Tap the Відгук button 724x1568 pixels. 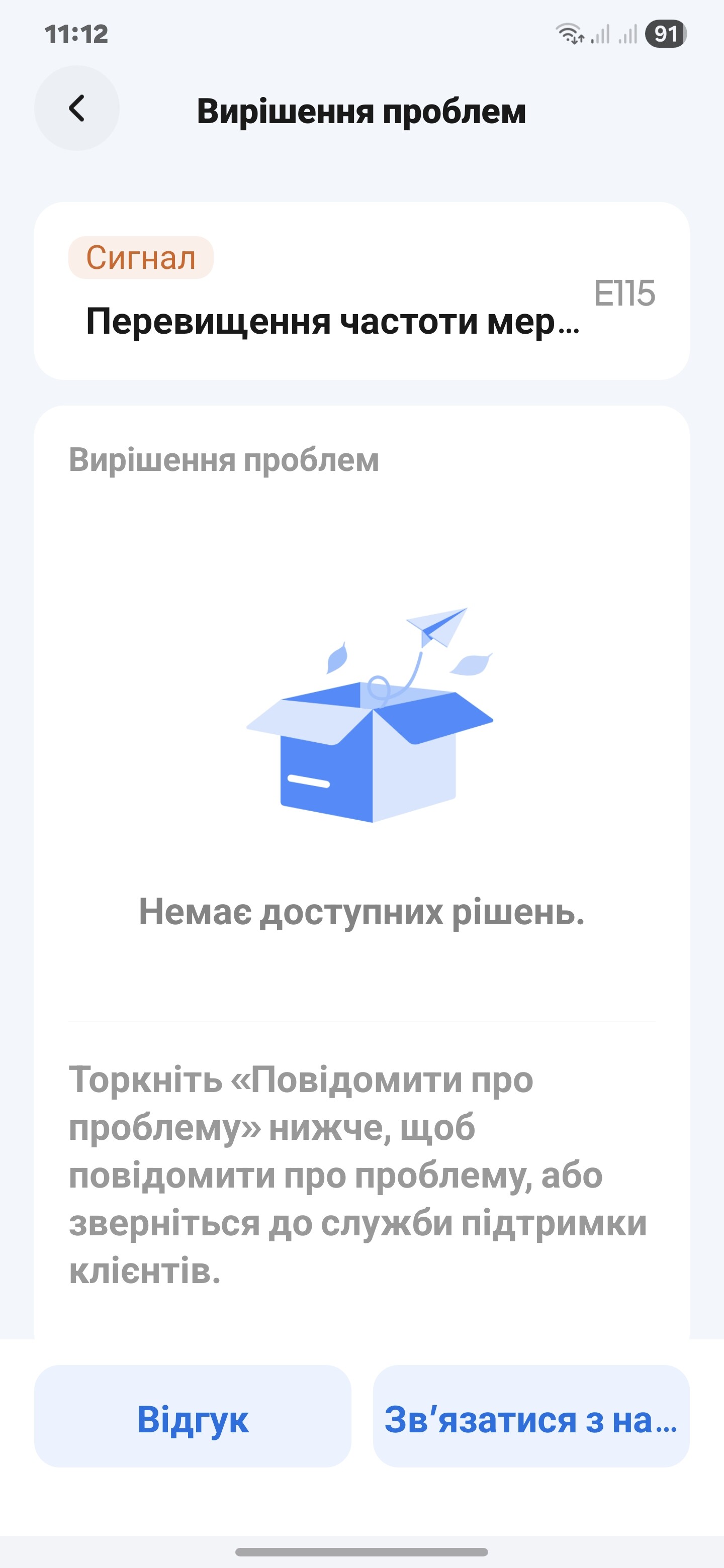pos(193,1418)
